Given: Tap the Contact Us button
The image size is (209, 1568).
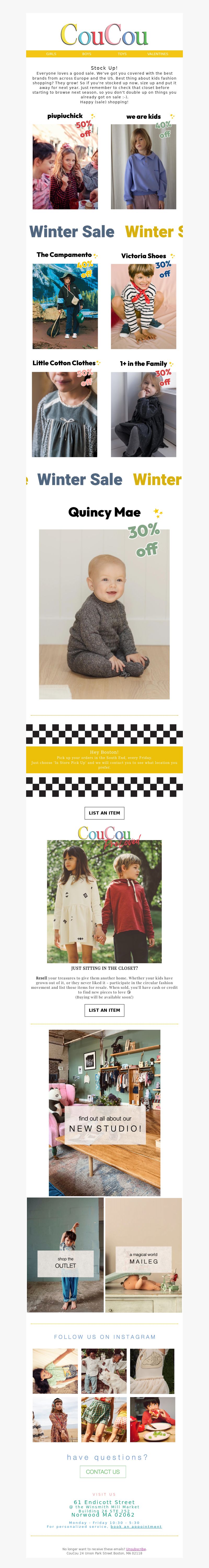Looking at the screenshot, I should tap(102, 1471).
